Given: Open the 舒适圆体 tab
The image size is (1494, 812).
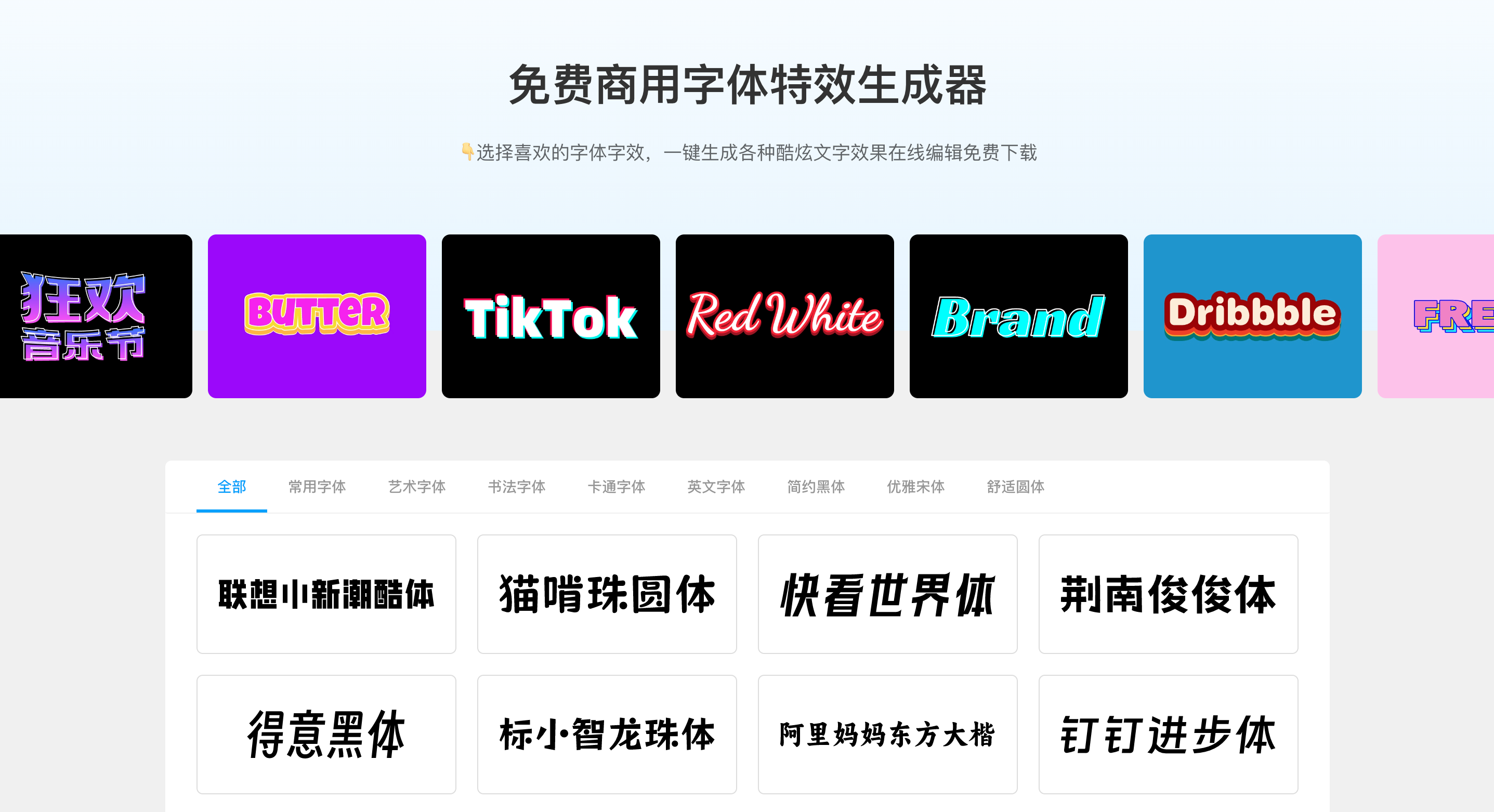Looking at the screenshot, I should 1015,487.
